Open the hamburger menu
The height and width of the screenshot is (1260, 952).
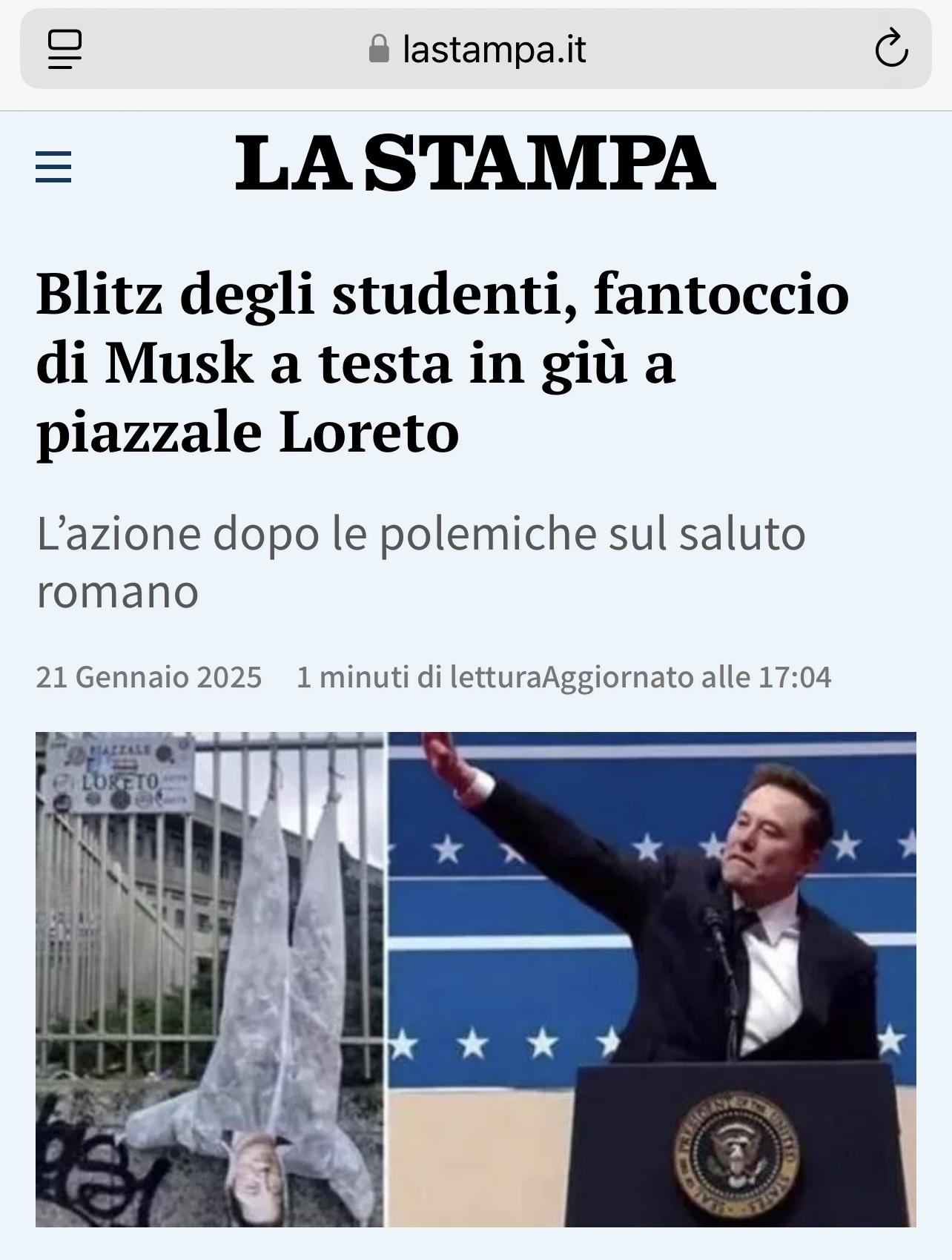(x=53, y=167)
